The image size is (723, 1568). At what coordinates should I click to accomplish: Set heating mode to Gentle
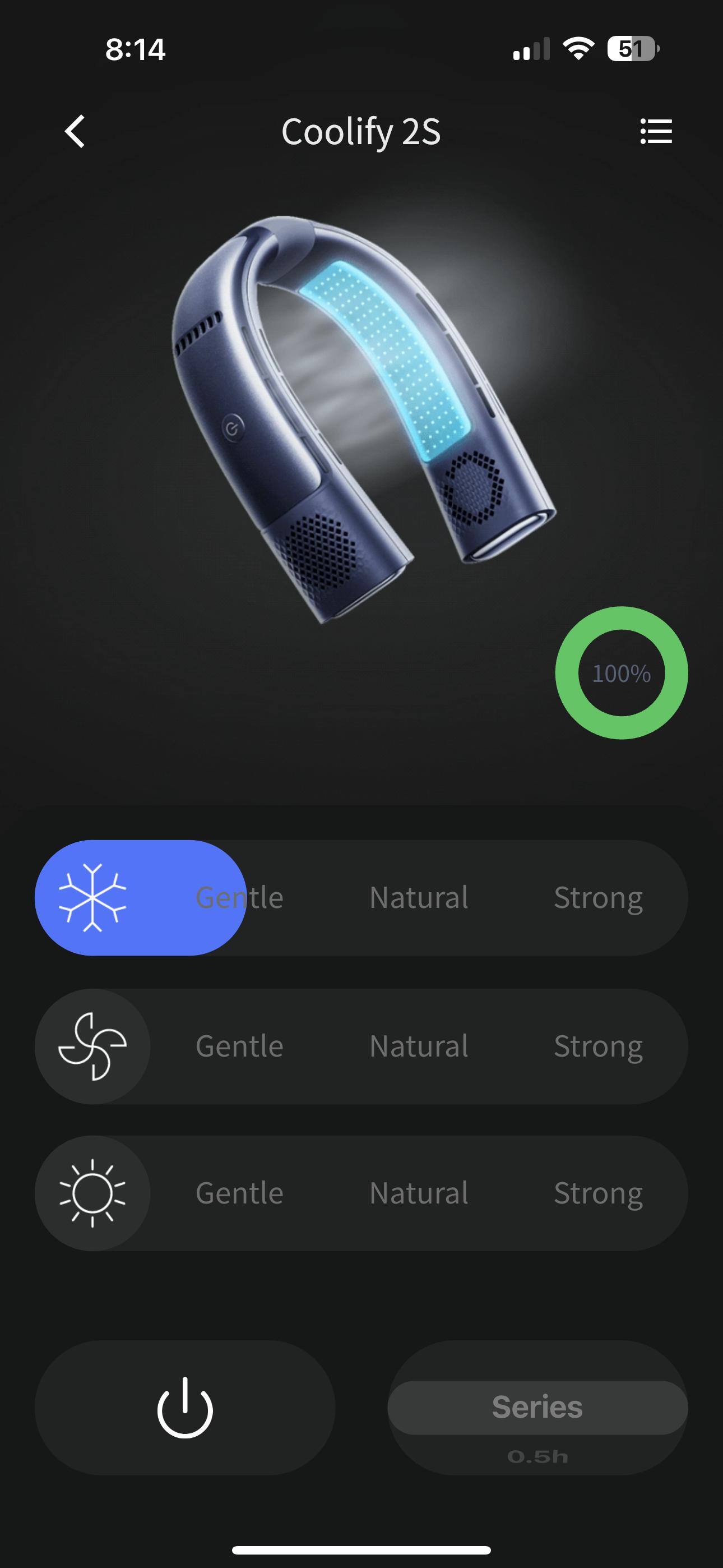[x=239, y=1193]
